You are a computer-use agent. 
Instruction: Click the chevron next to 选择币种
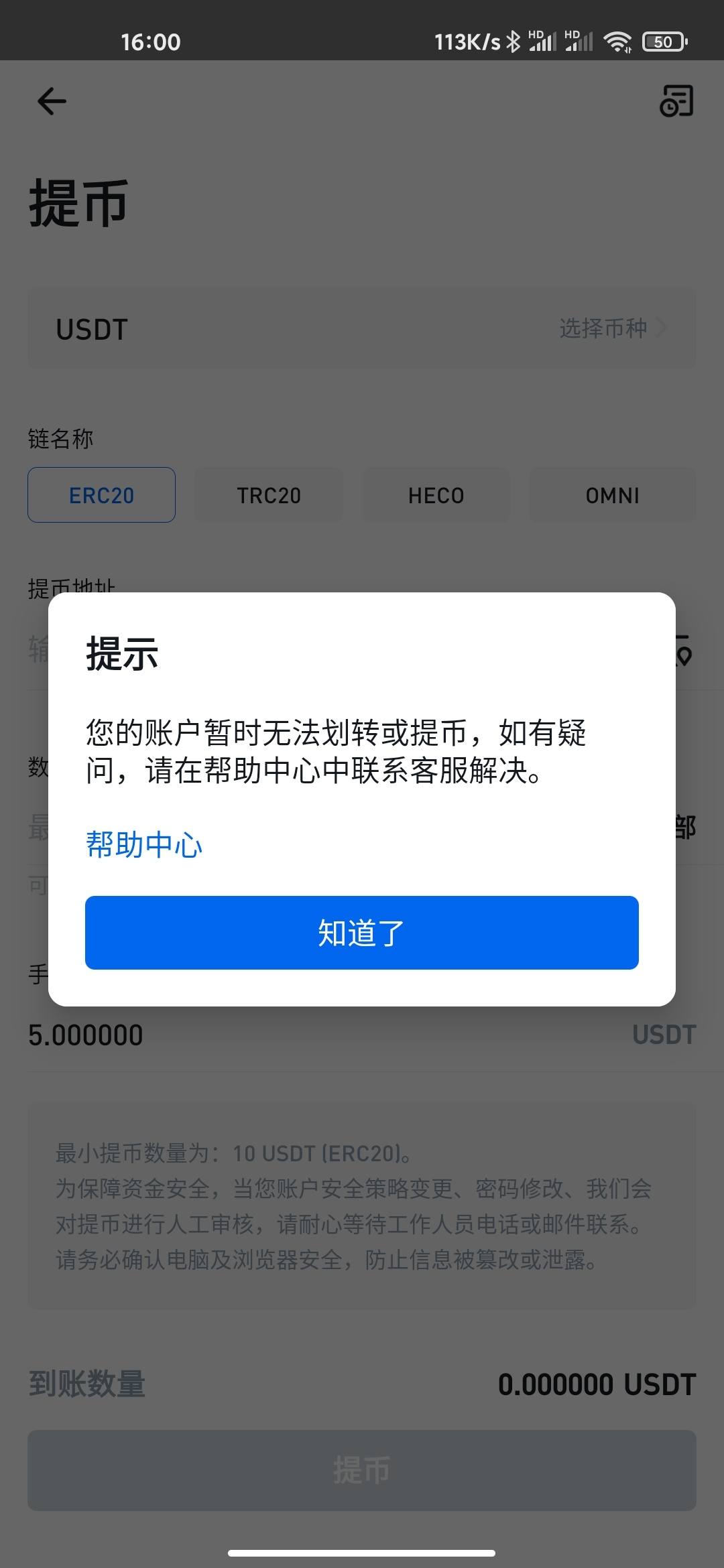662,328
